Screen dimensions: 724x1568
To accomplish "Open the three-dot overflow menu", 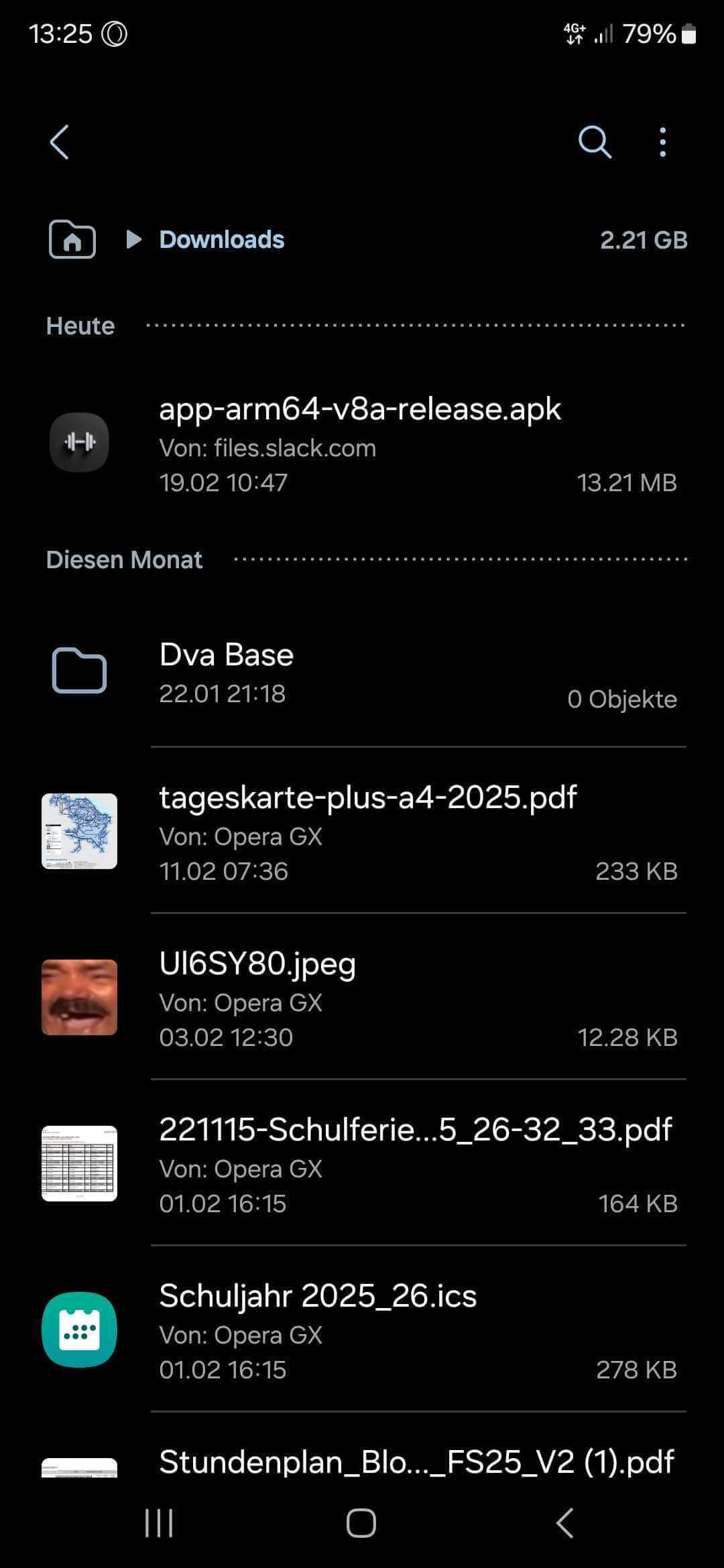I will point(662,142).
